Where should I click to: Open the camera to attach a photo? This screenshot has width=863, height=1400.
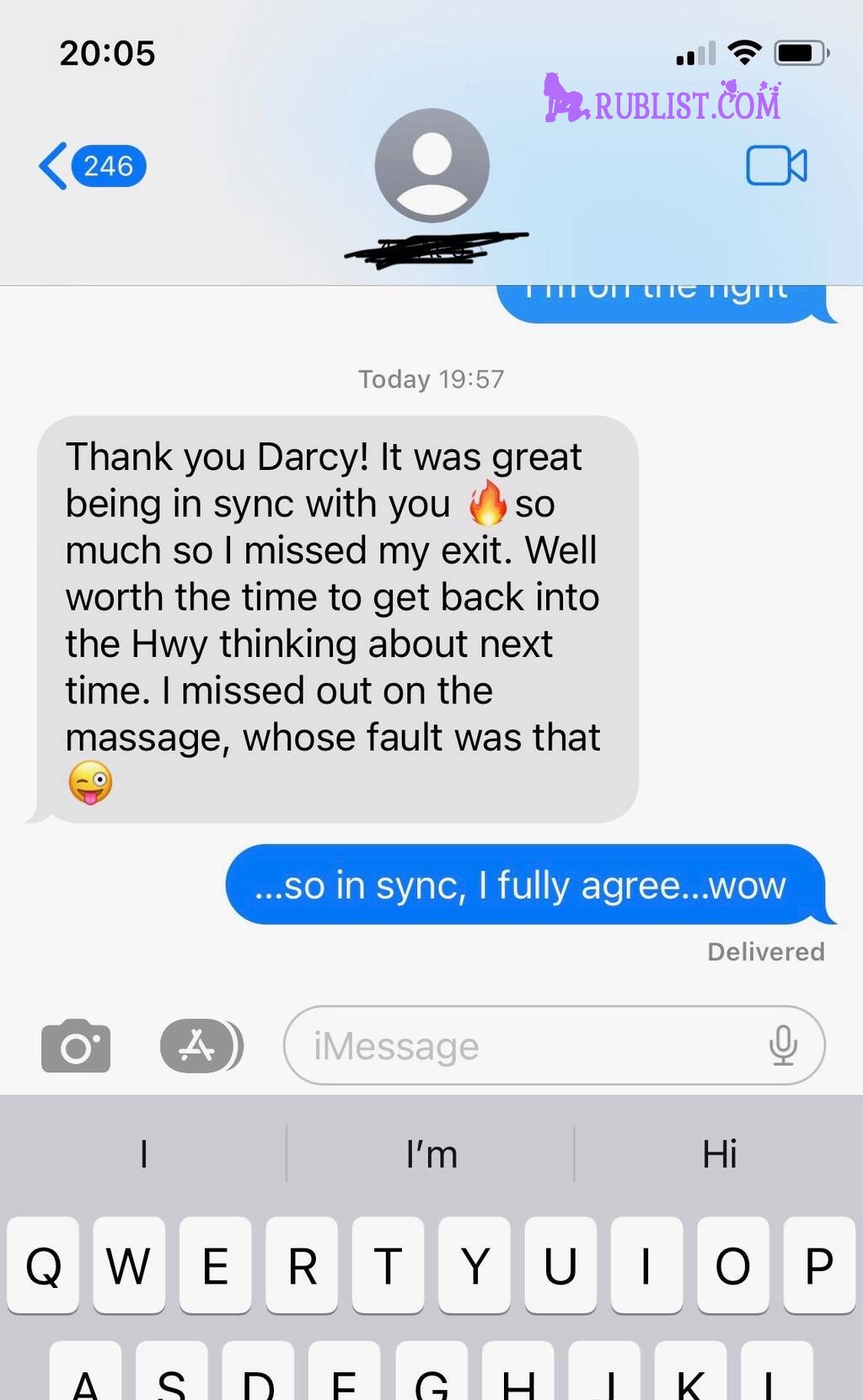(x=76, y=1045)
